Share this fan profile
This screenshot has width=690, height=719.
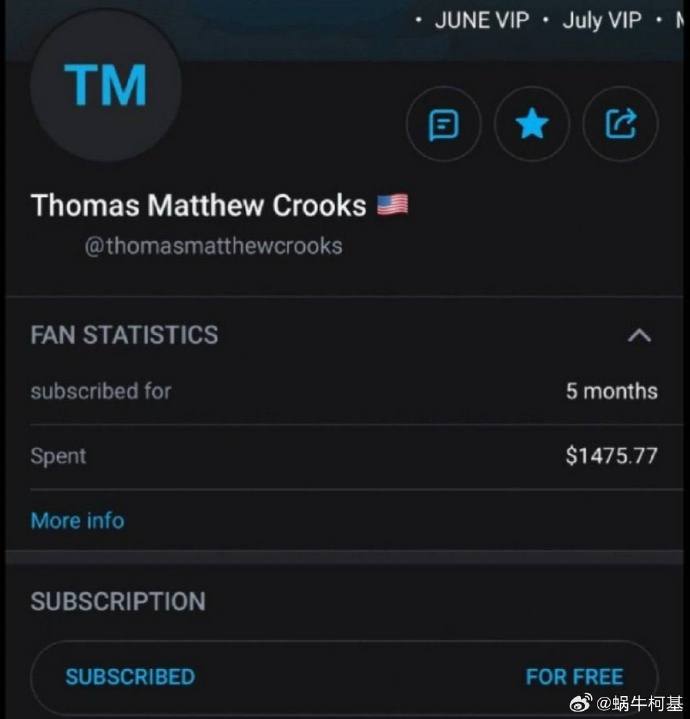pos(620,124)
